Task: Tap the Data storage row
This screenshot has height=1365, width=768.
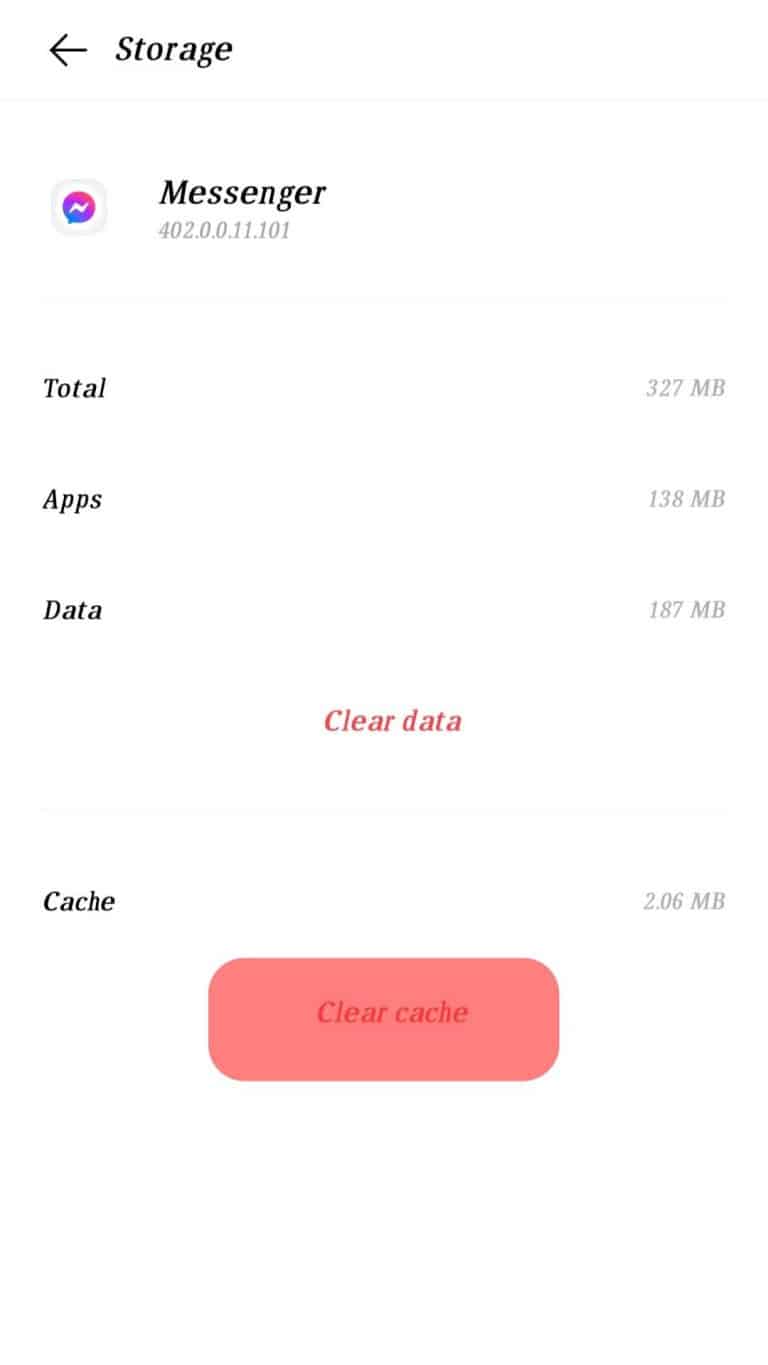Action: pos(71,610)
